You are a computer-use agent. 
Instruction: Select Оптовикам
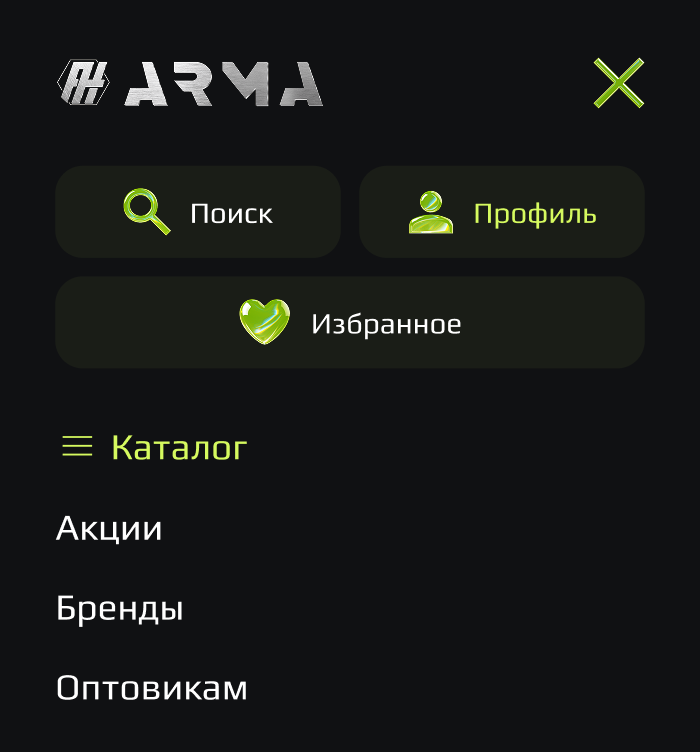[x=152, y=688]
